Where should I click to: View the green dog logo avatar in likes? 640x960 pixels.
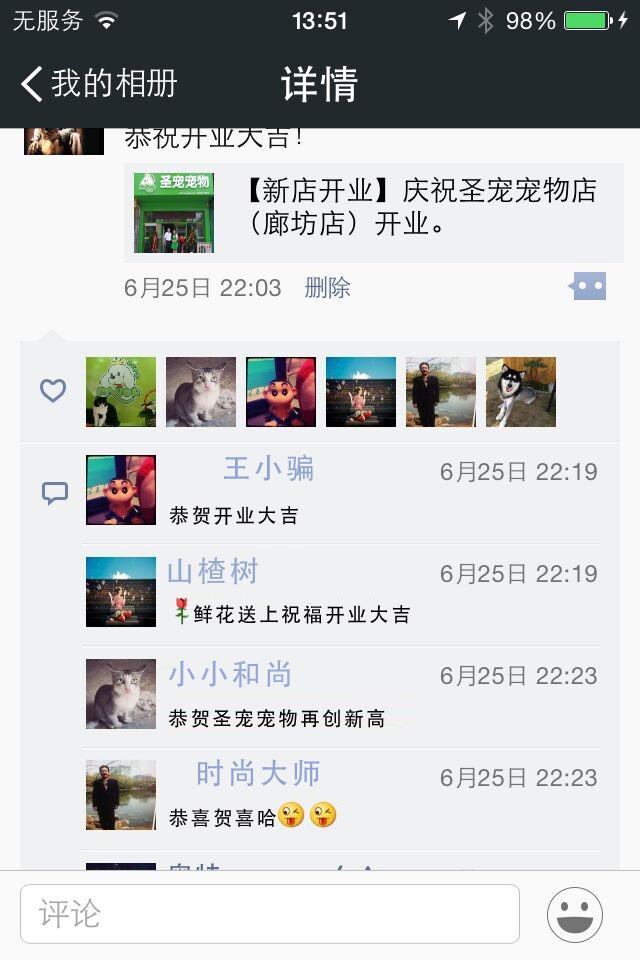pos(121,392)
